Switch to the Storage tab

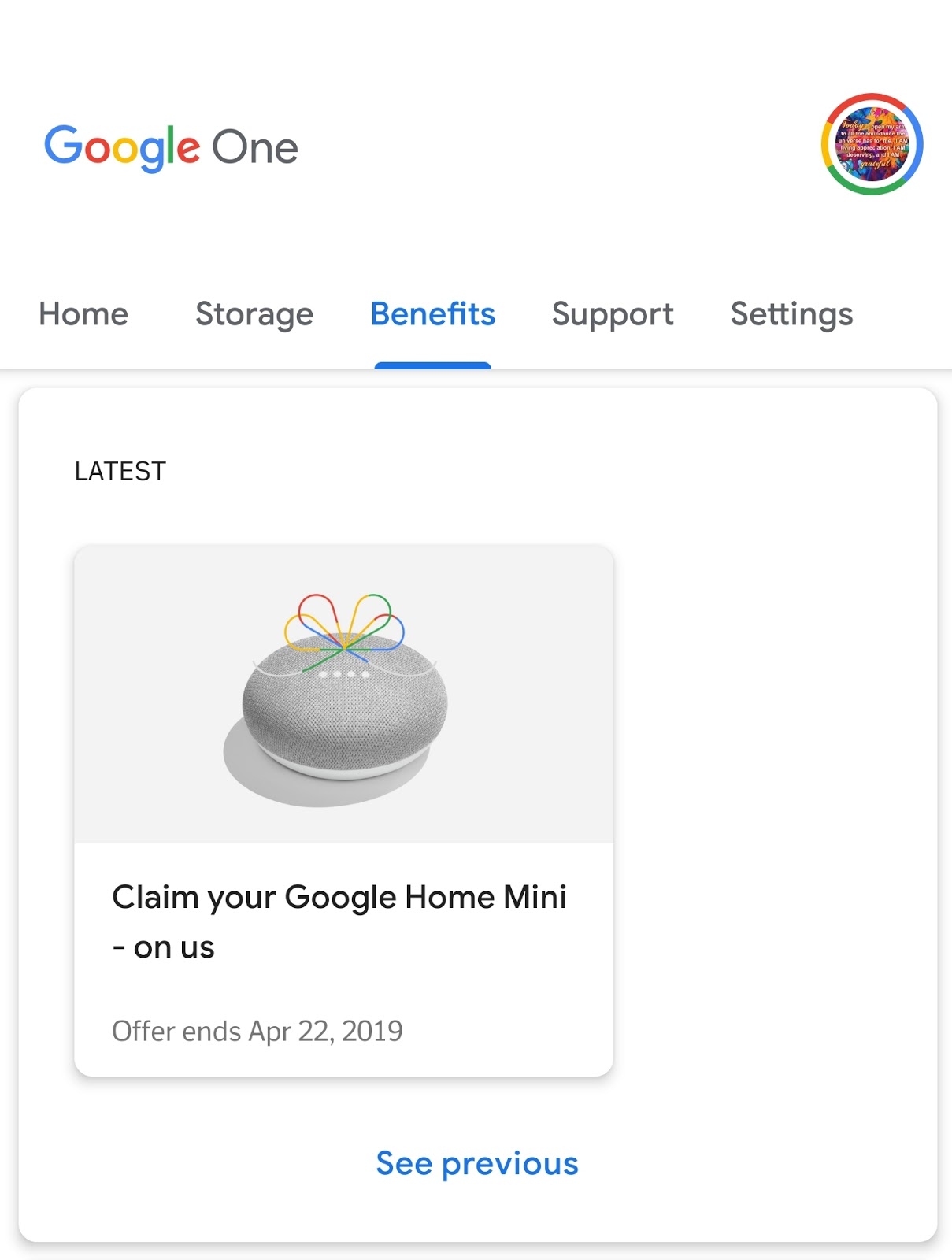pyautogui.click(x=254, y=314)
